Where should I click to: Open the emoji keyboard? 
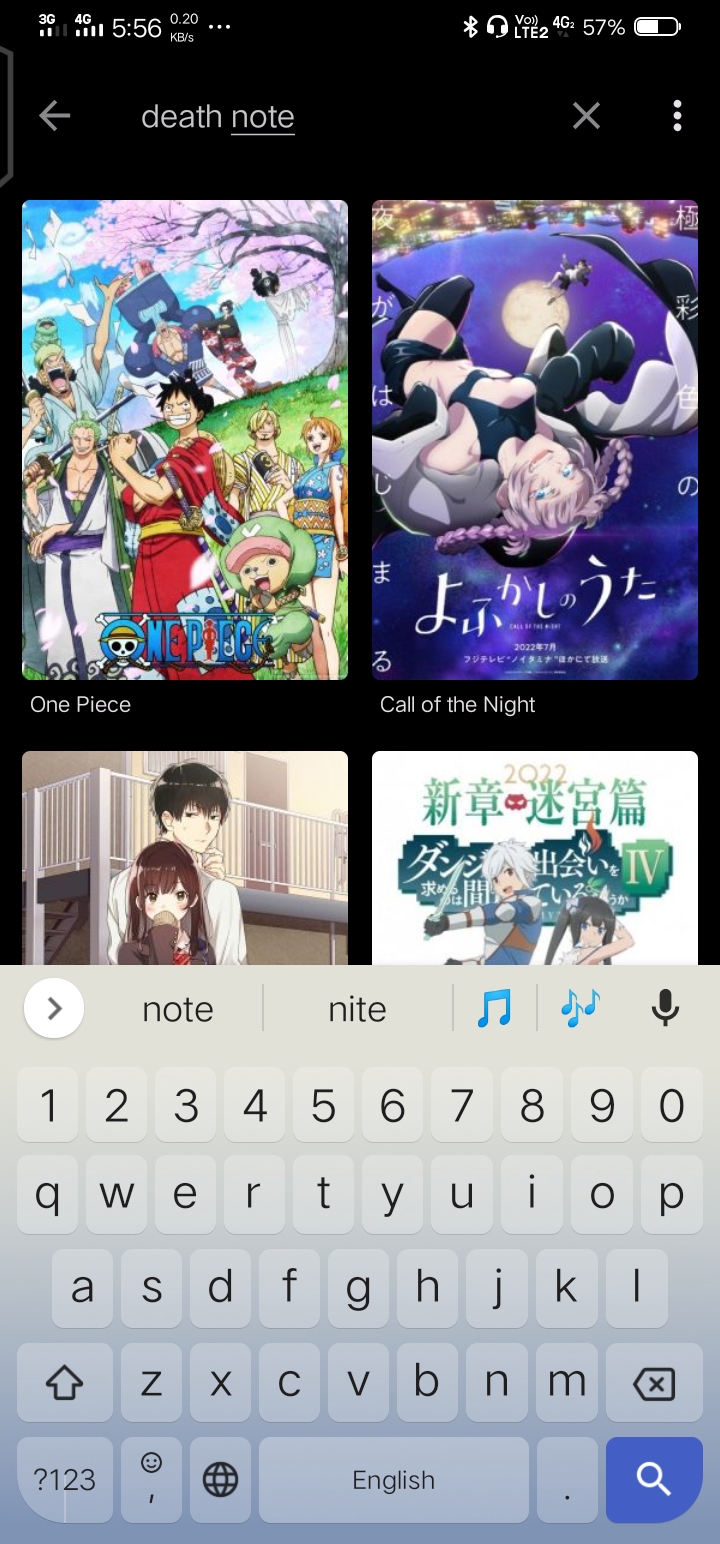click(x=151, y=1480)
